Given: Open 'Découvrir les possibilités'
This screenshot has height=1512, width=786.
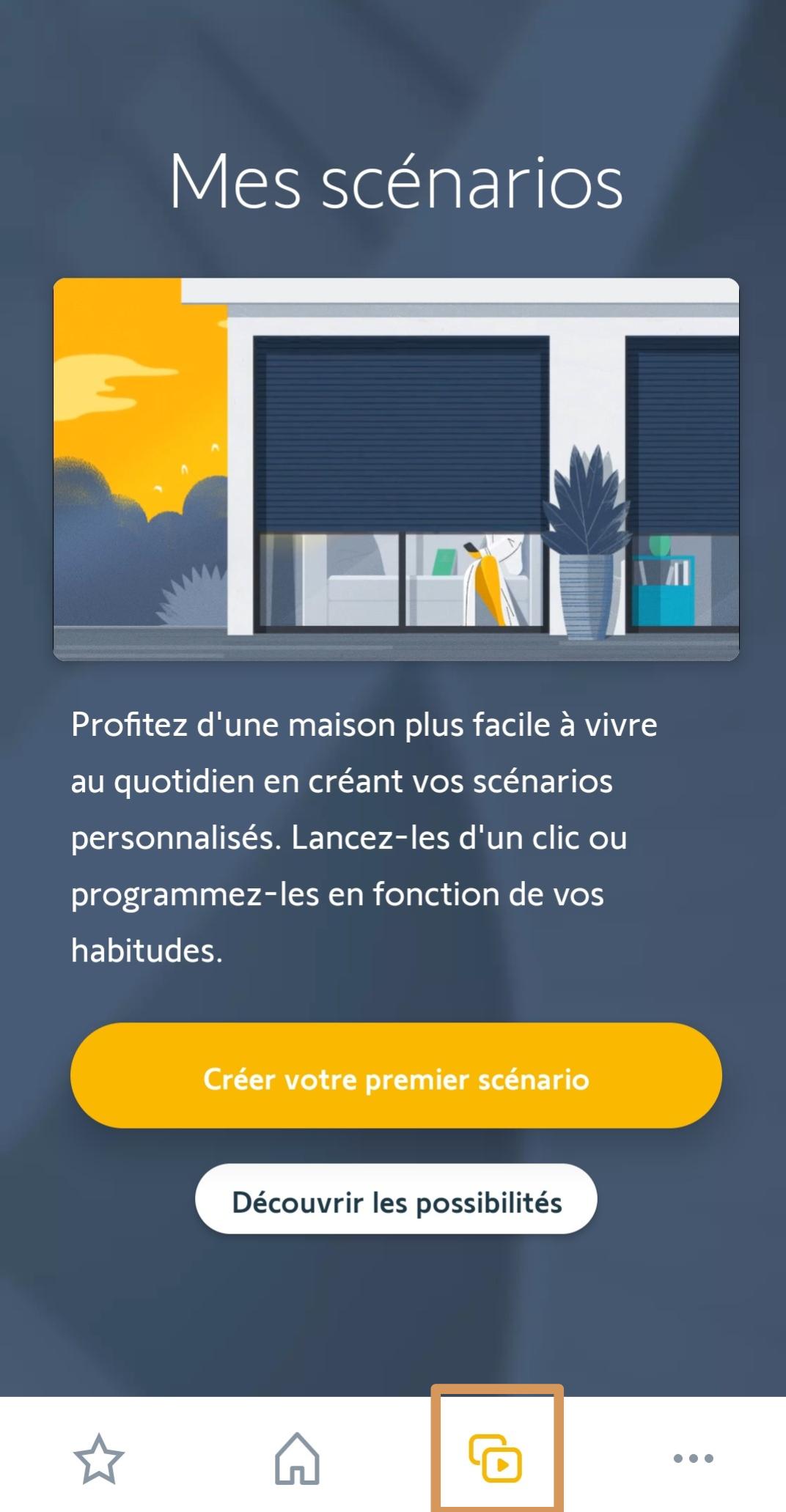Looking at the screenshot, I should pos(396,1199).
